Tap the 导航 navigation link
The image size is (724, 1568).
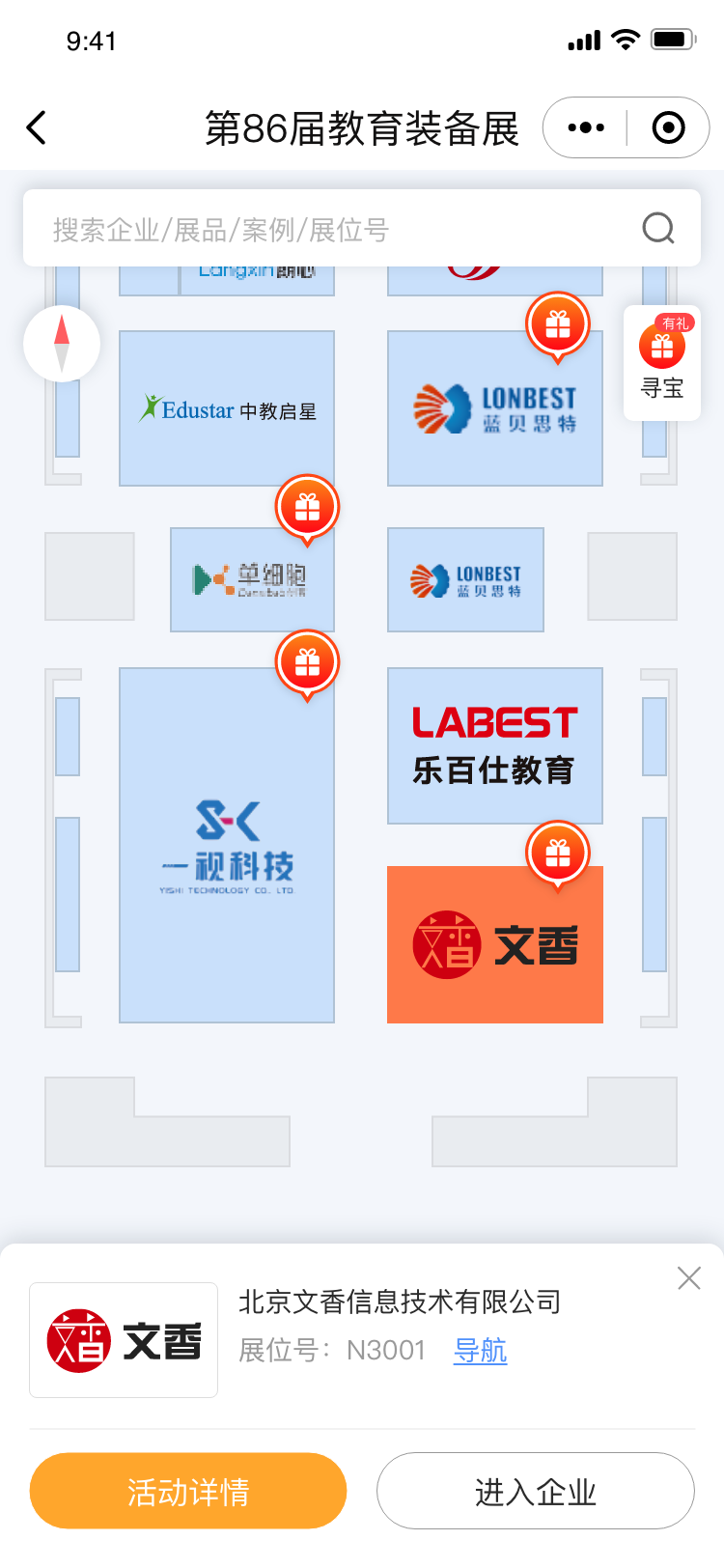click(480, 1350)
